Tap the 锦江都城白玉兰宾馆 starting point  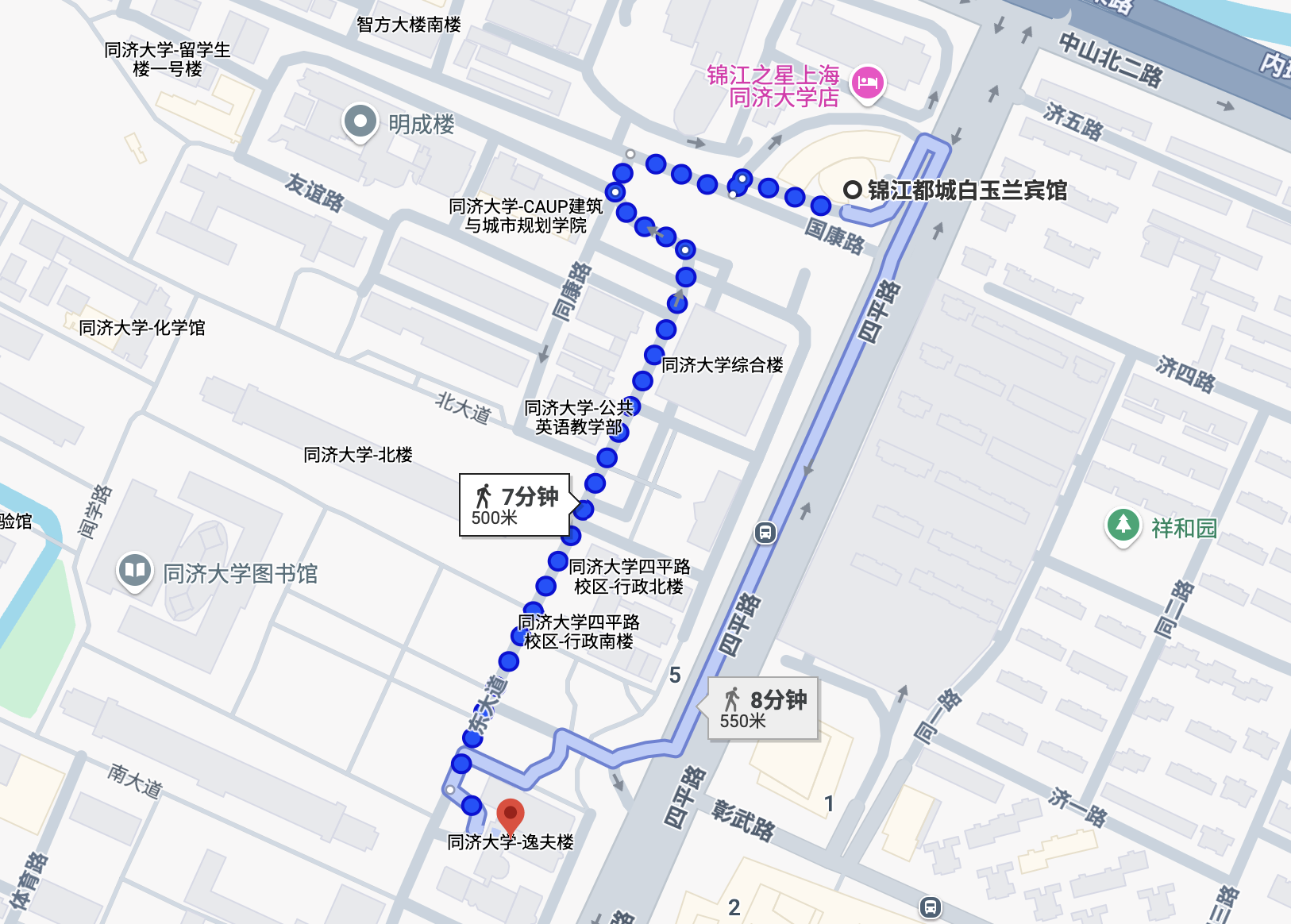853,190
